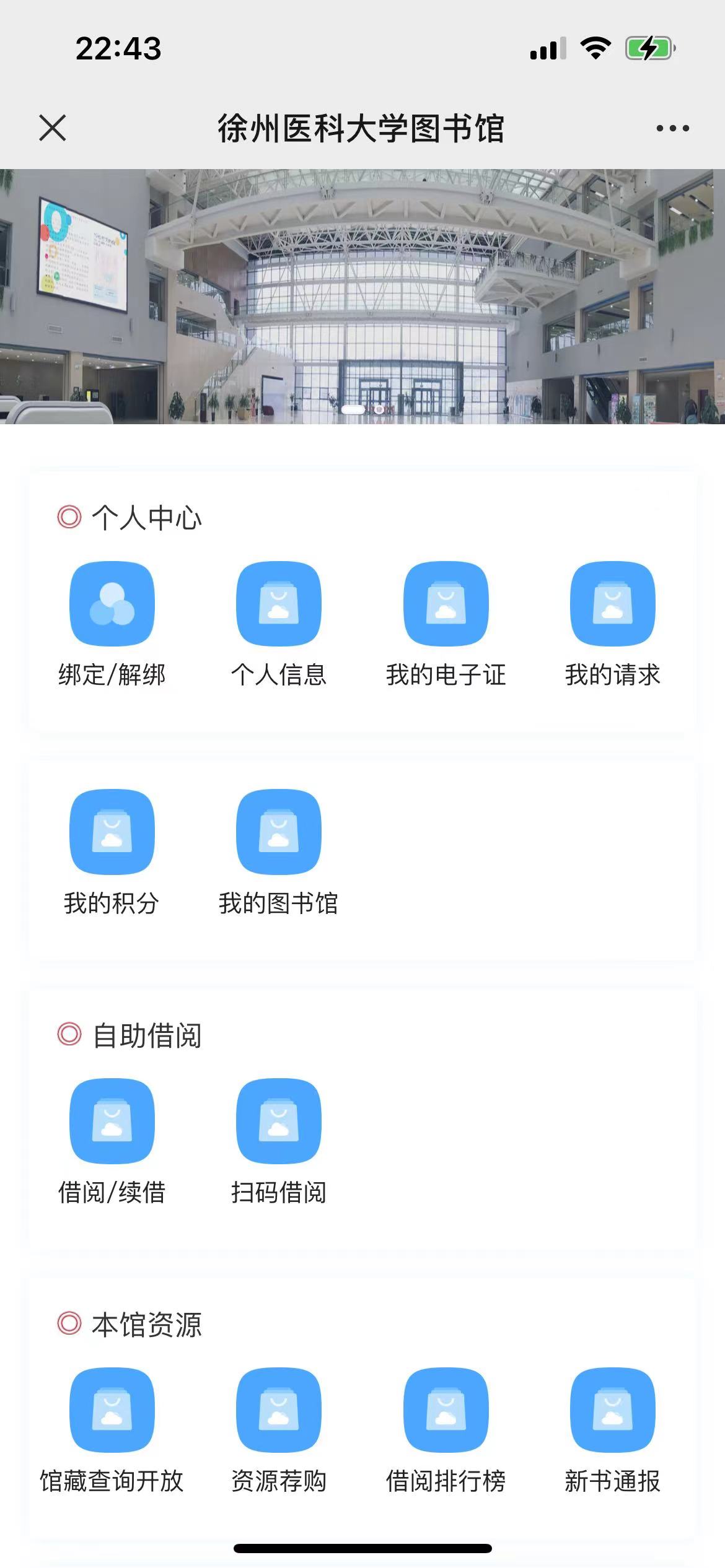Viewport: 725px width, 1568px height.
Task: Close the library page with X
Action: pyautogui.click(x=53, y=128)
